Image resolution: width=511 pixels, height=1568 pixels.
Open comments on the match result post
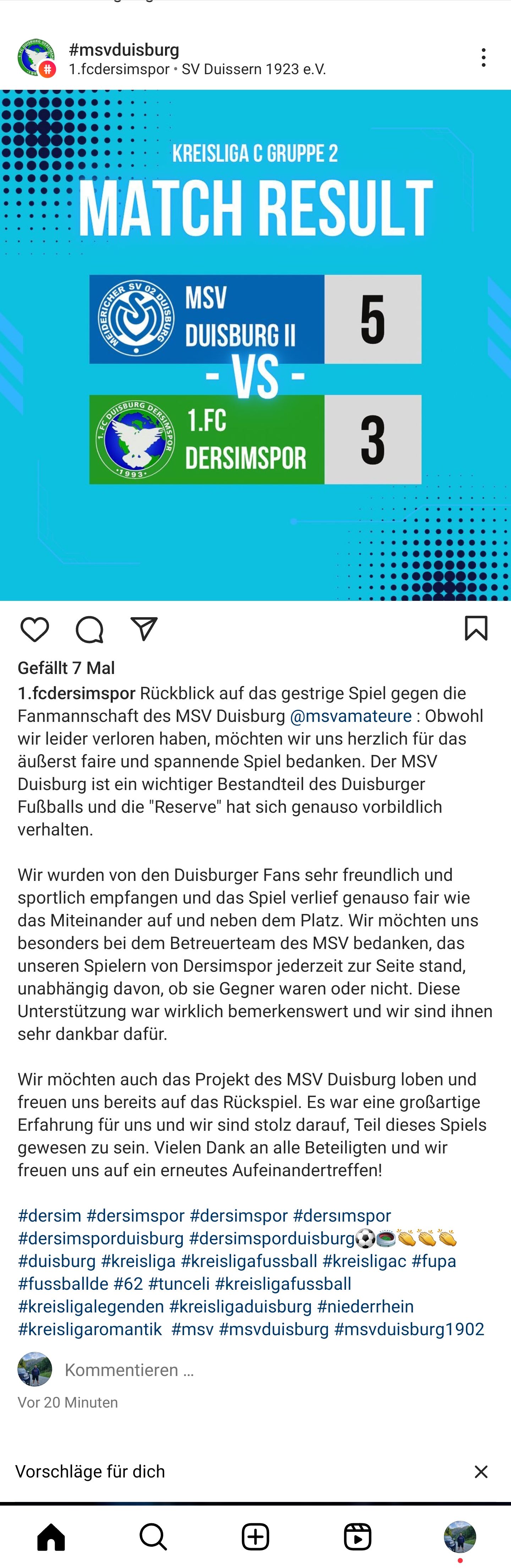pos(89,629)
